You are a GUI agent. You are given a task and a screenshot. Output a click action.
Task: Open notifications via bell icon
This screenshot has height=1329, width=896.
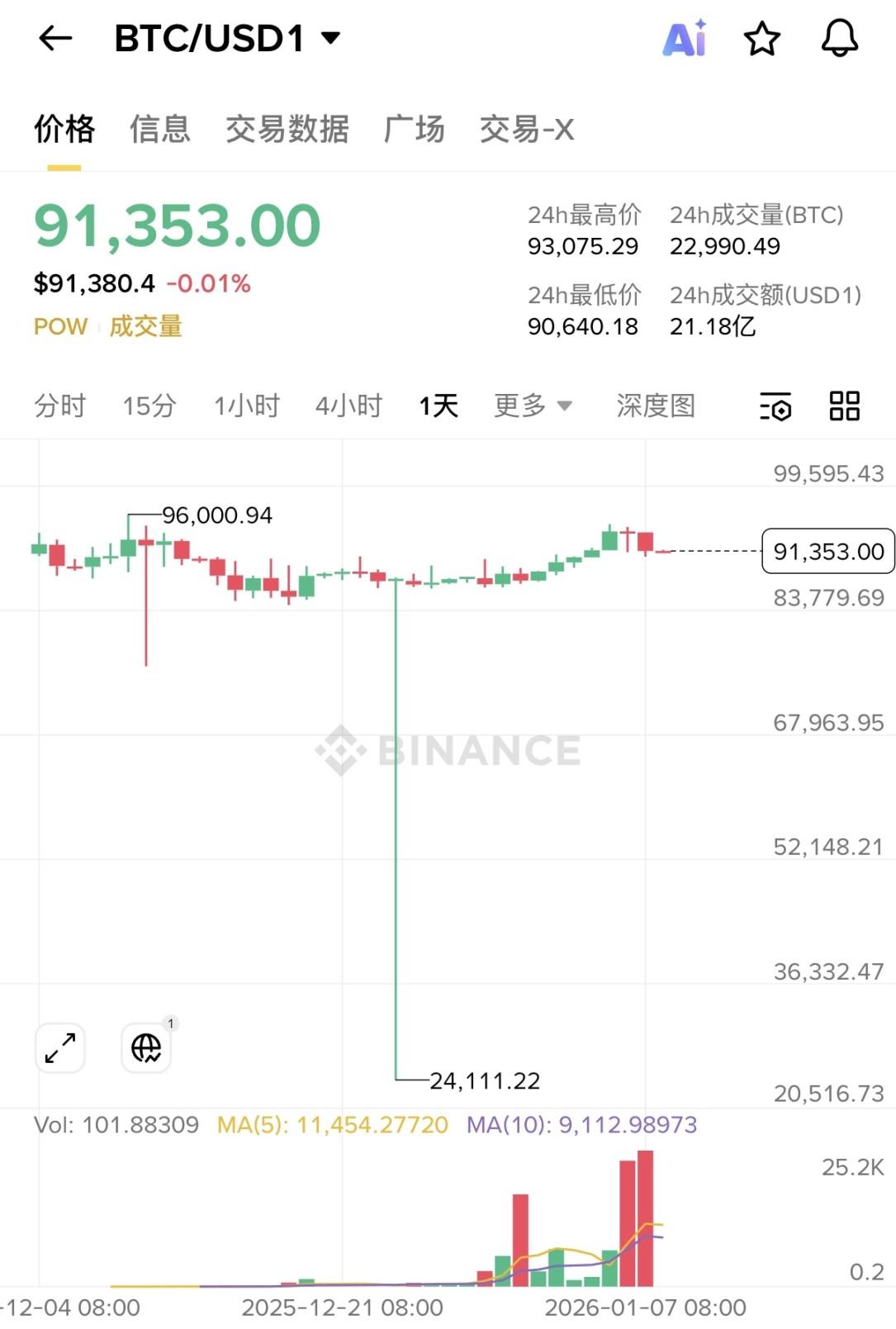pos(838,38)
